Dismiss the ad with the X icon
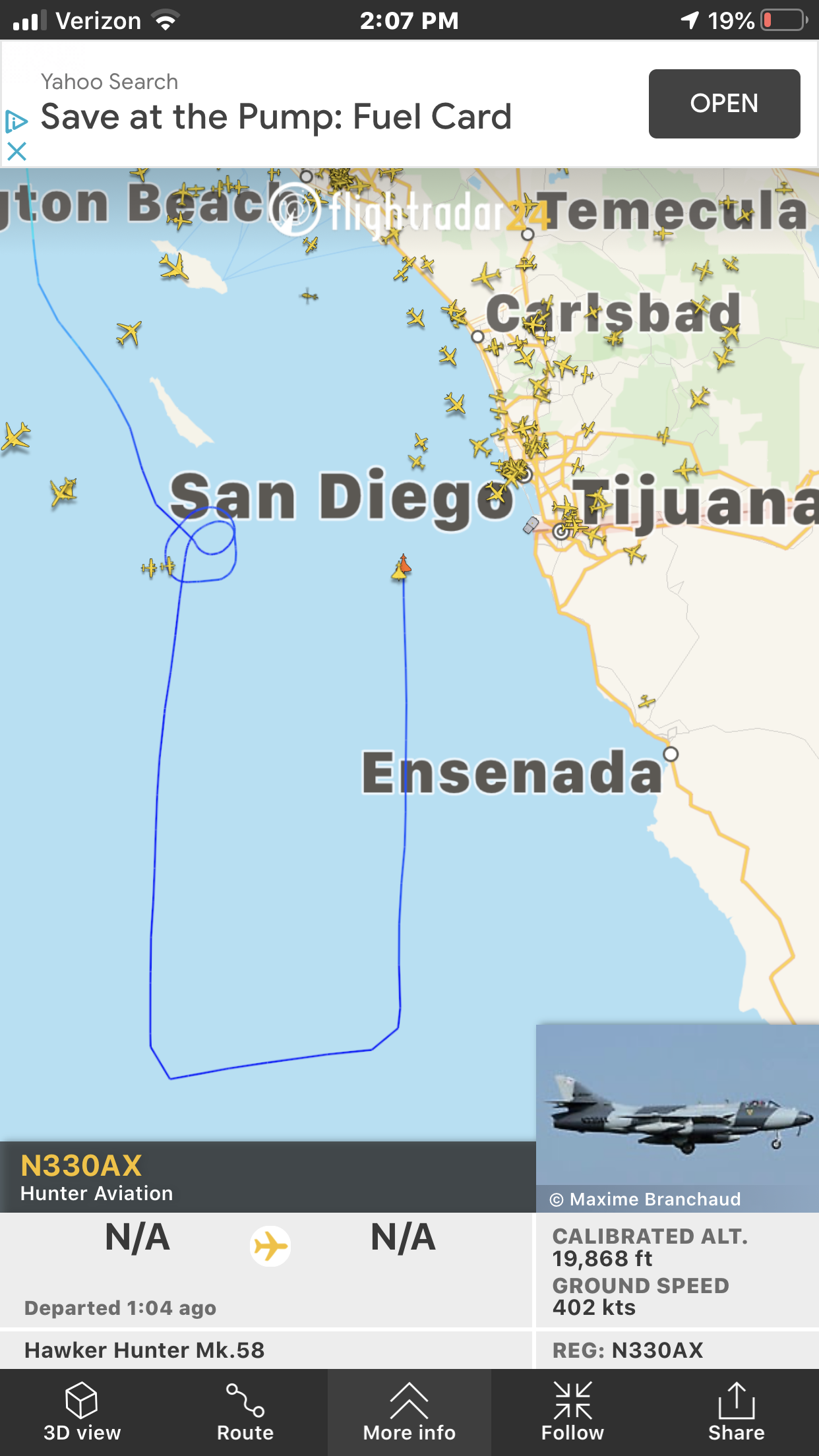This screenshot has height=1456, width=819. coord(16,152)
